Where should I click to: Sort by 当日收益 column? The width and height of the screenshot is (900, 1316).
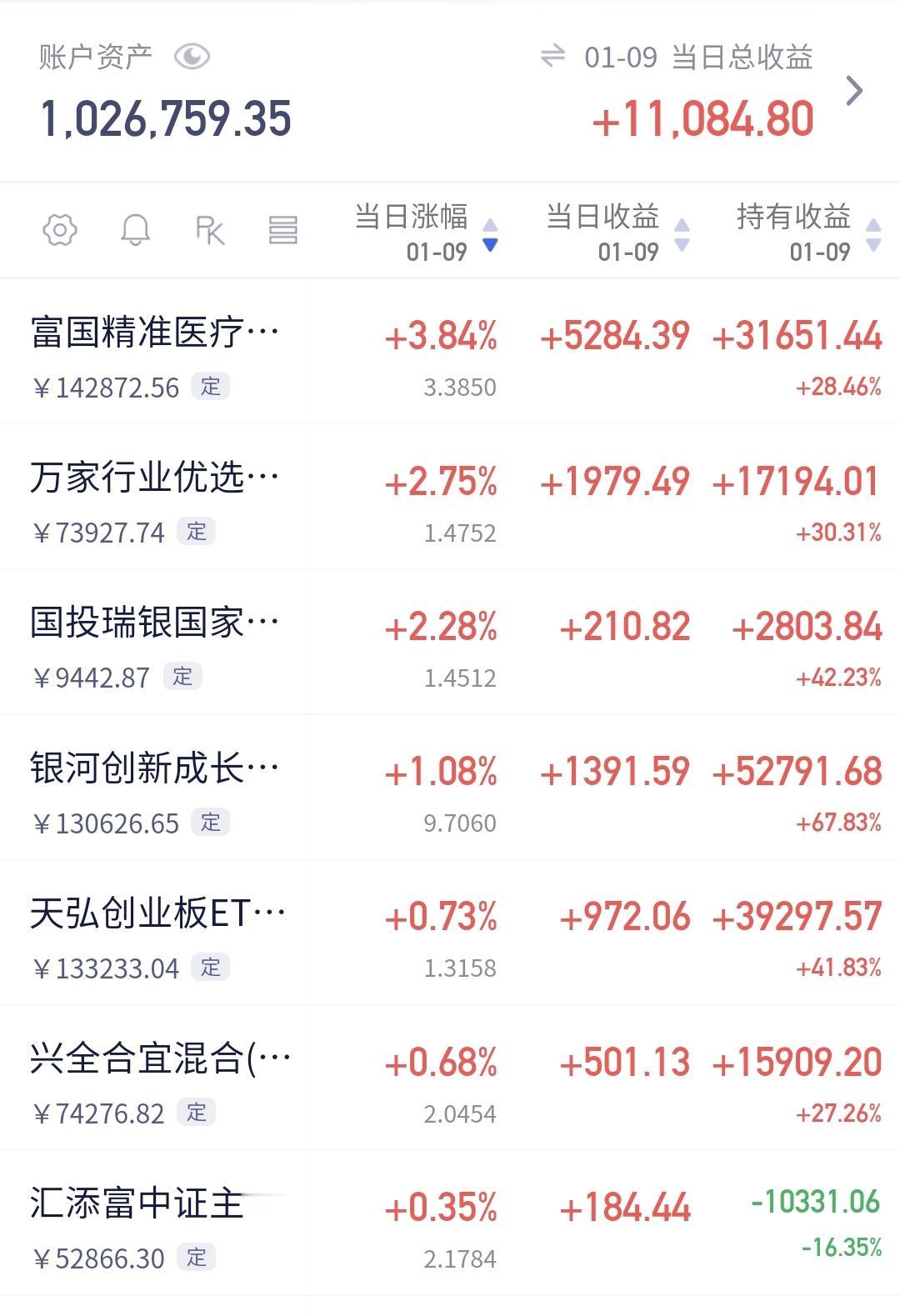click(617, 232)
